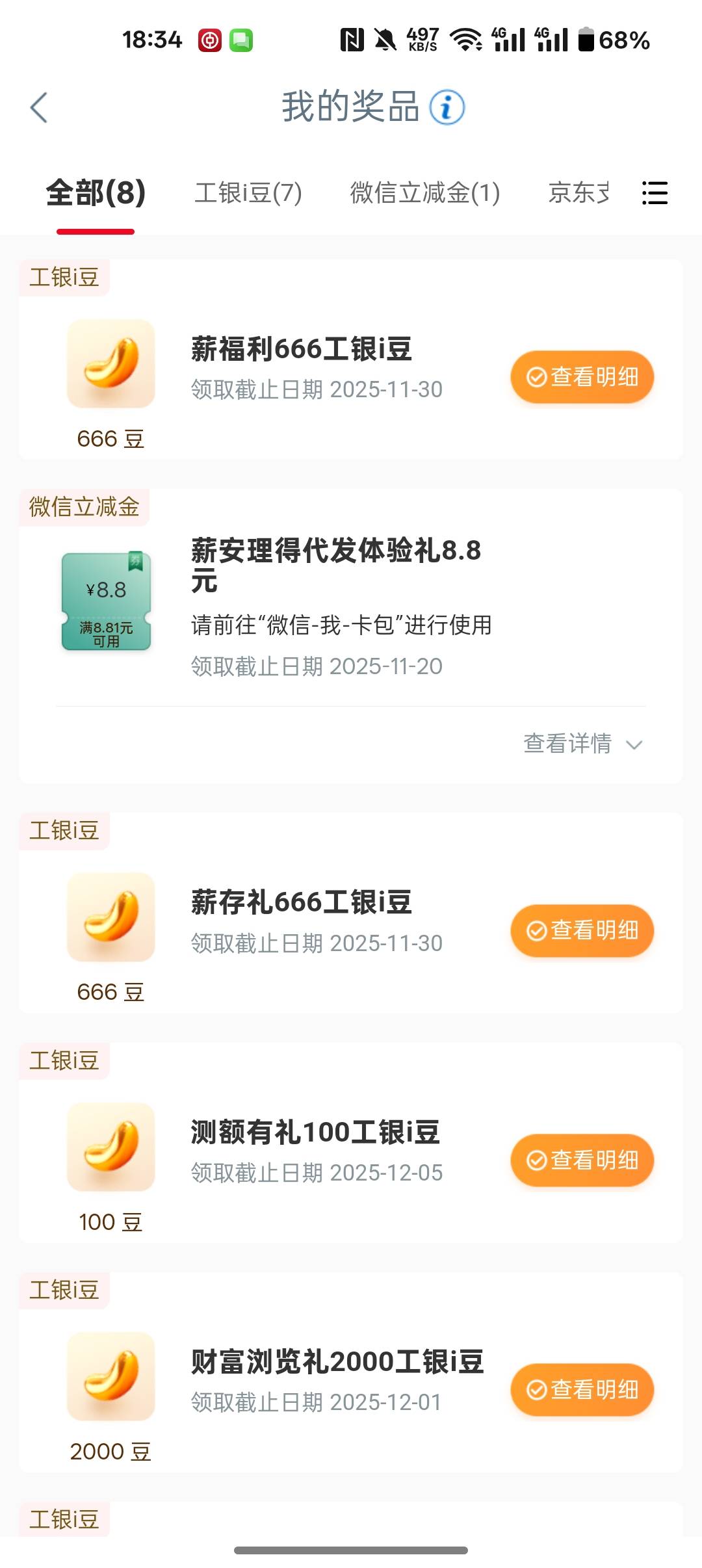Switch to the 工银i豆(7) tab

coord(248,193)
